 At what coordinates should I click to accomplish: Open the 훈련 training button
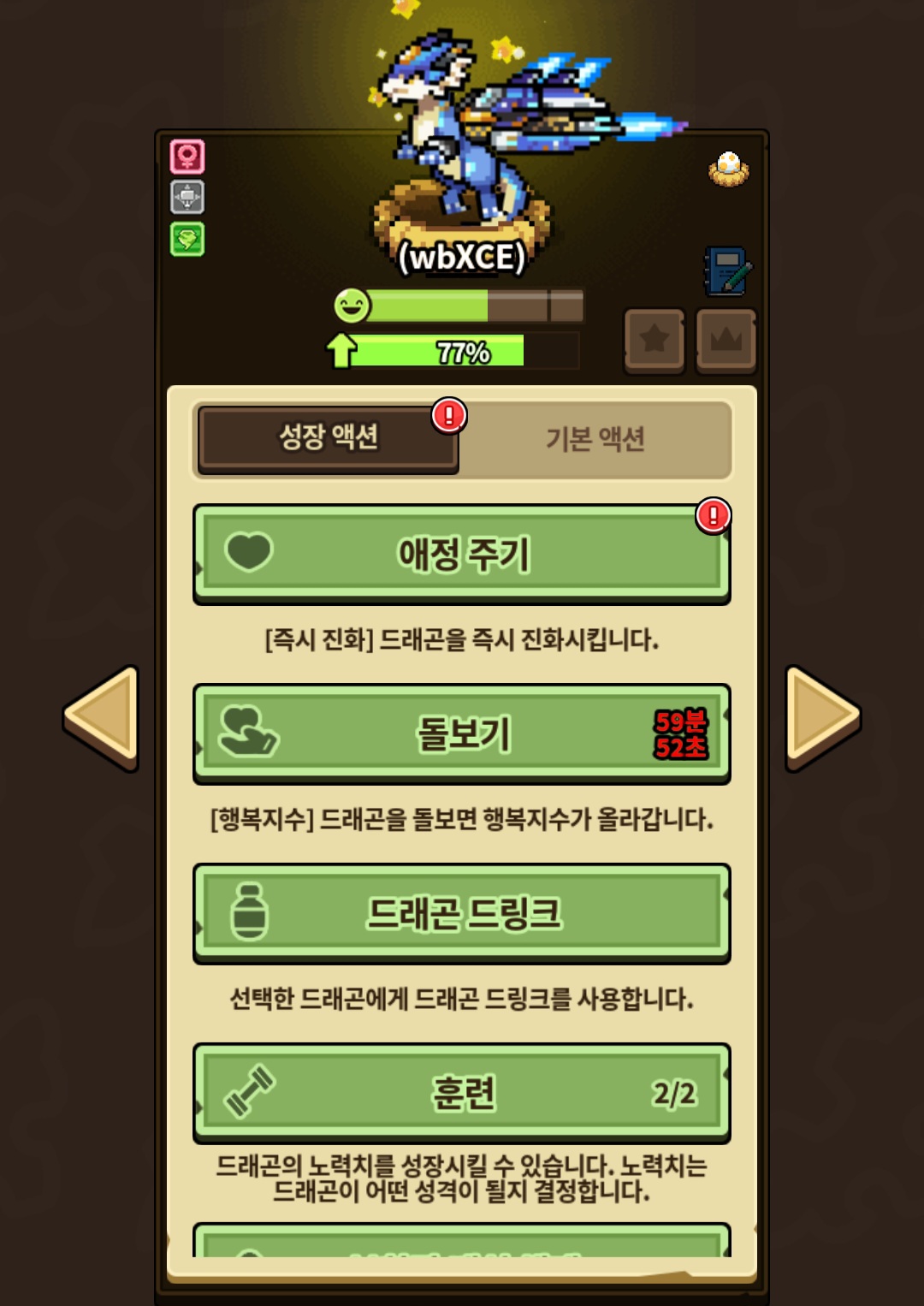point(462,1093)
